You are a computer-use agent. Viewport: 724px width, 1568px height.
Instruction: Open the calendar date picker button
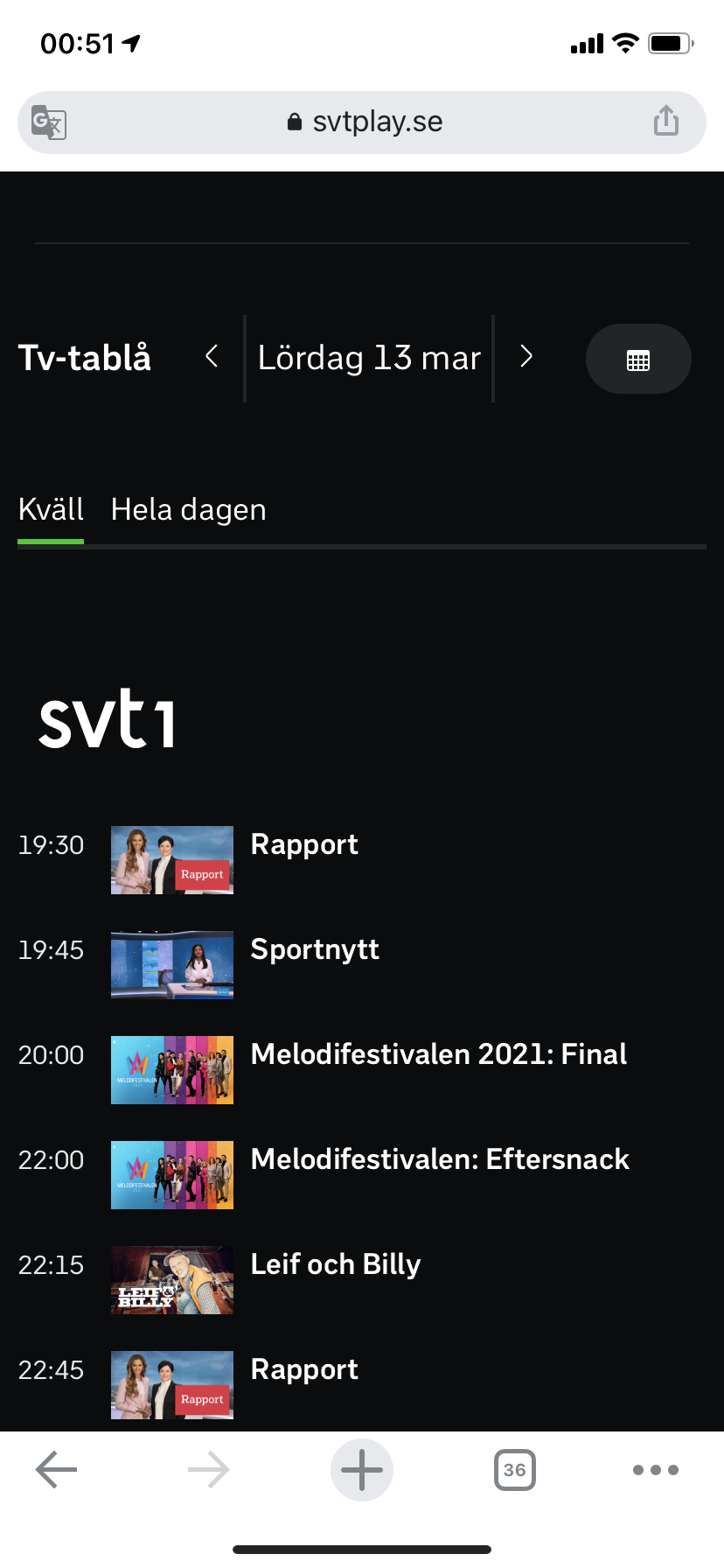pos(638,359)
